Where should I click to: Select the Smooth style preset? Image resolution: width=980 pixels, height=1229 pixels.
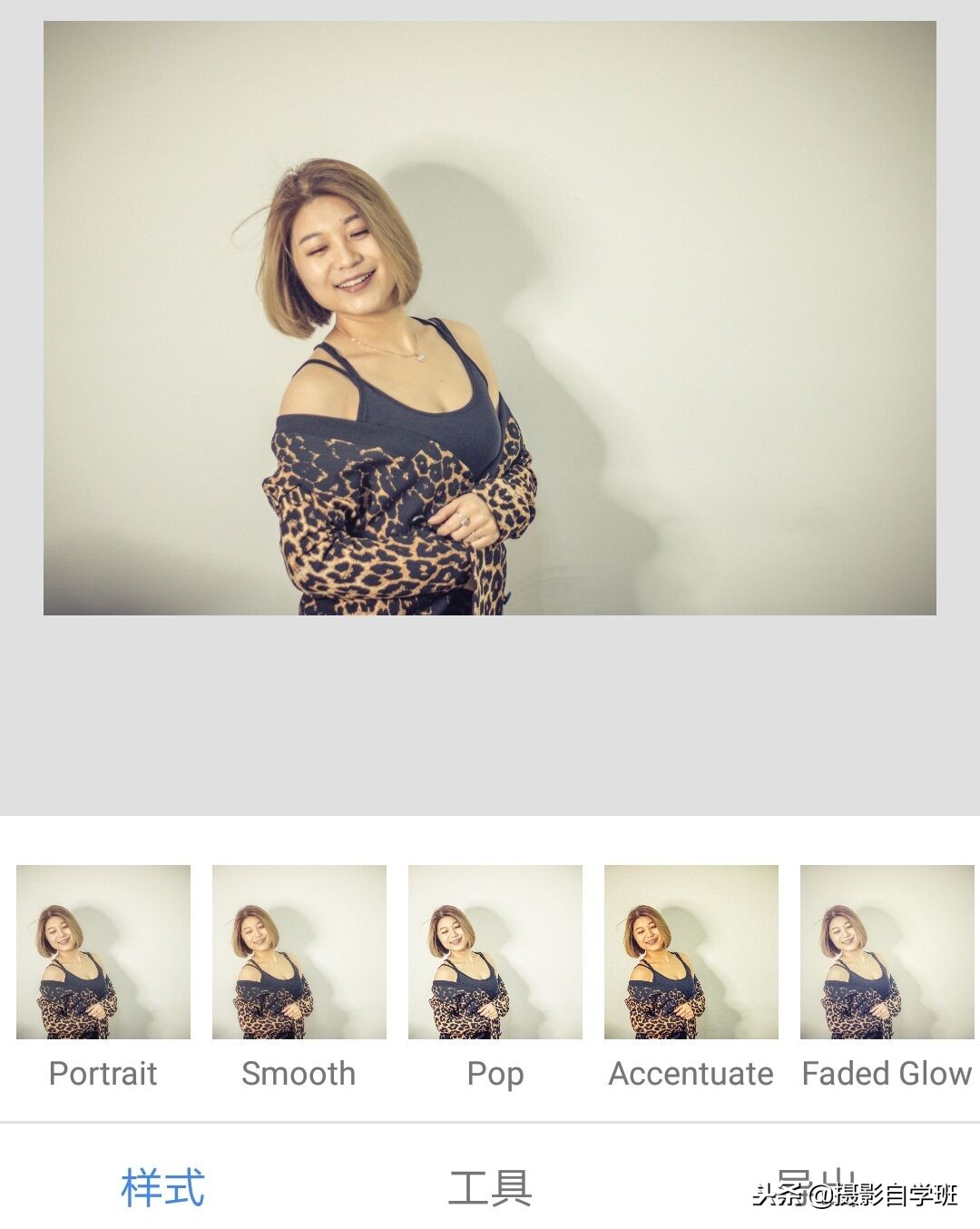[299, 952]
